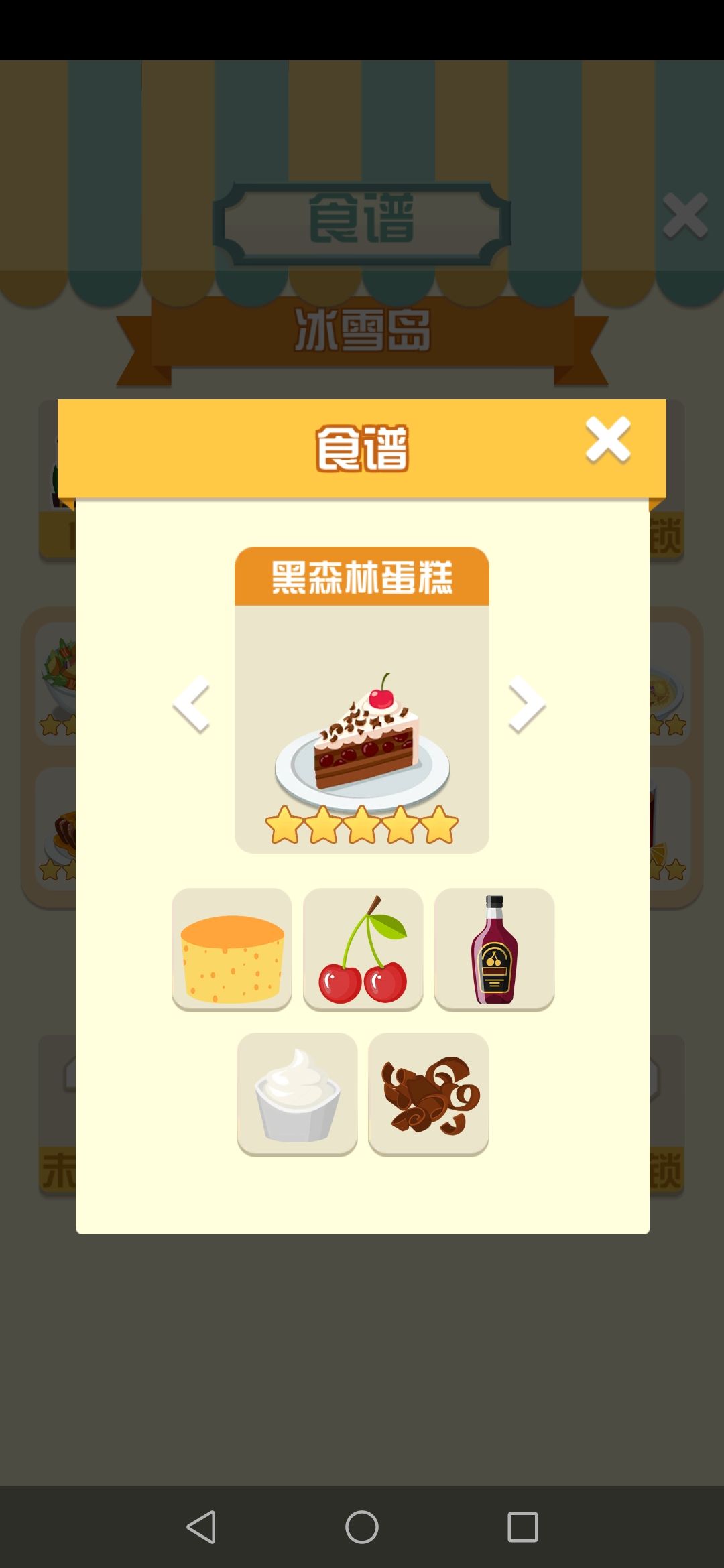Click the 食谱 plaque at the top
Image resolution: width=724 pixels, height=1568 pixels.
(362, 218)
